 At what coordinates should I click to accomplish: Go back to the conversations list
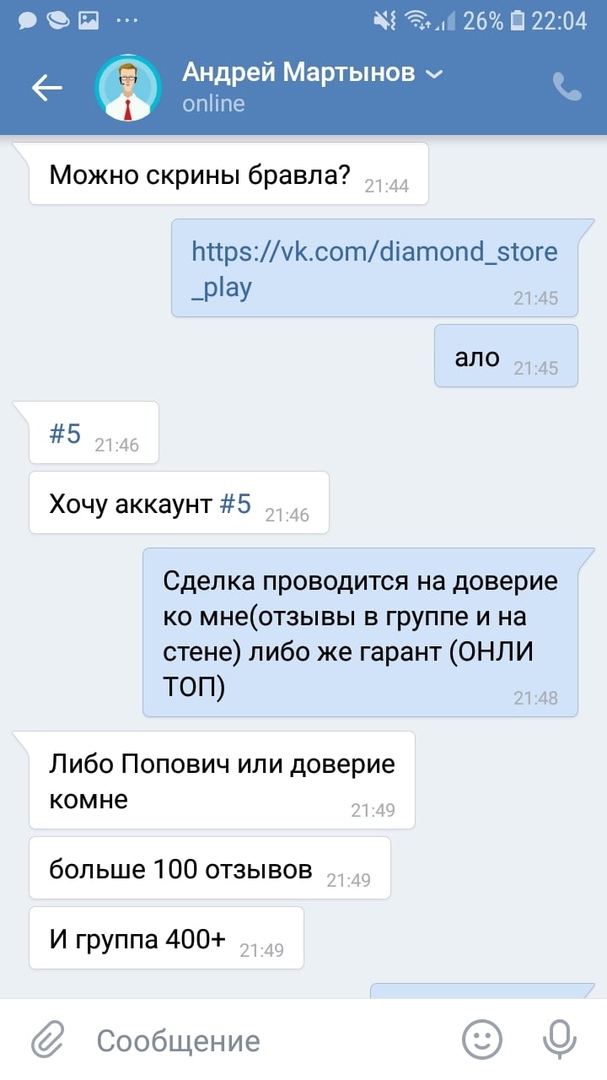click(x=46, y=88)
